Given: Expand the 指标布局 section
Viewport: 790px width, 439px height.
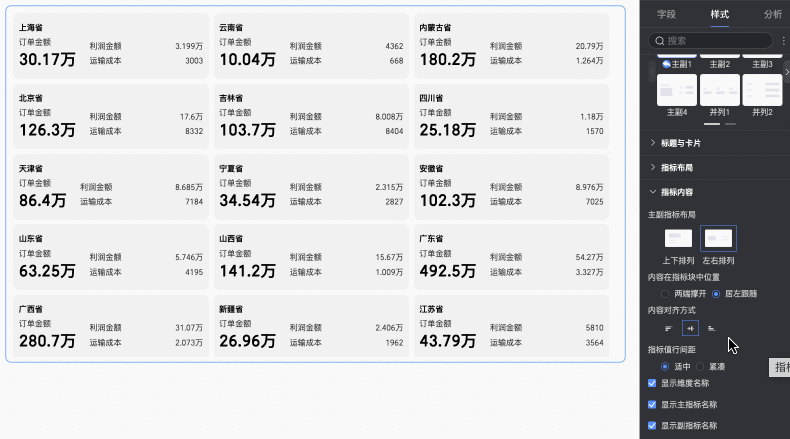Looking at the screenshot, I should (678, 167).
